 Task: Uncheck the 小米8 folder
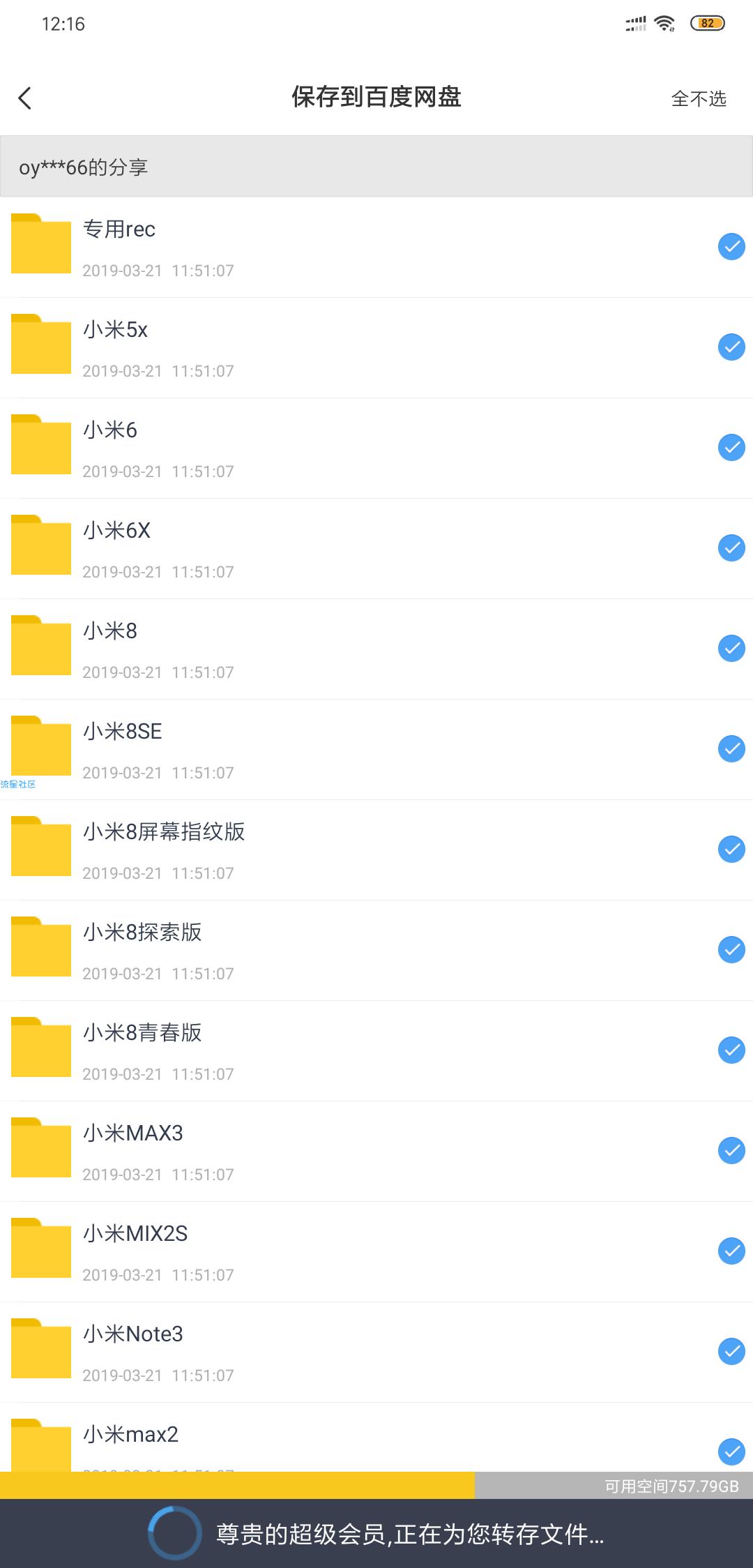[731, 649]
